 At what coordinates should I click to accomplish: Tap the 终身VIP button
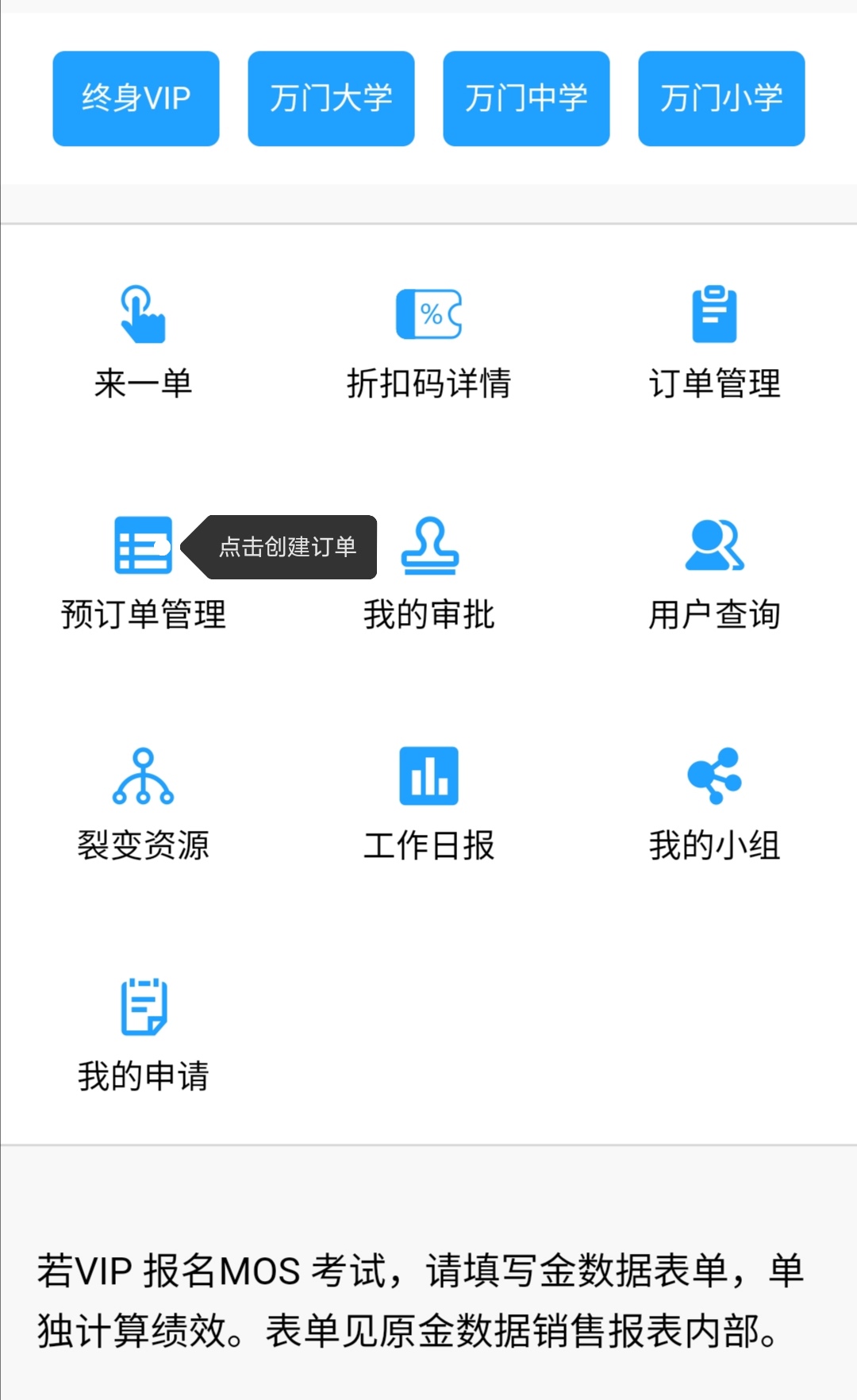tap(136, 98)
